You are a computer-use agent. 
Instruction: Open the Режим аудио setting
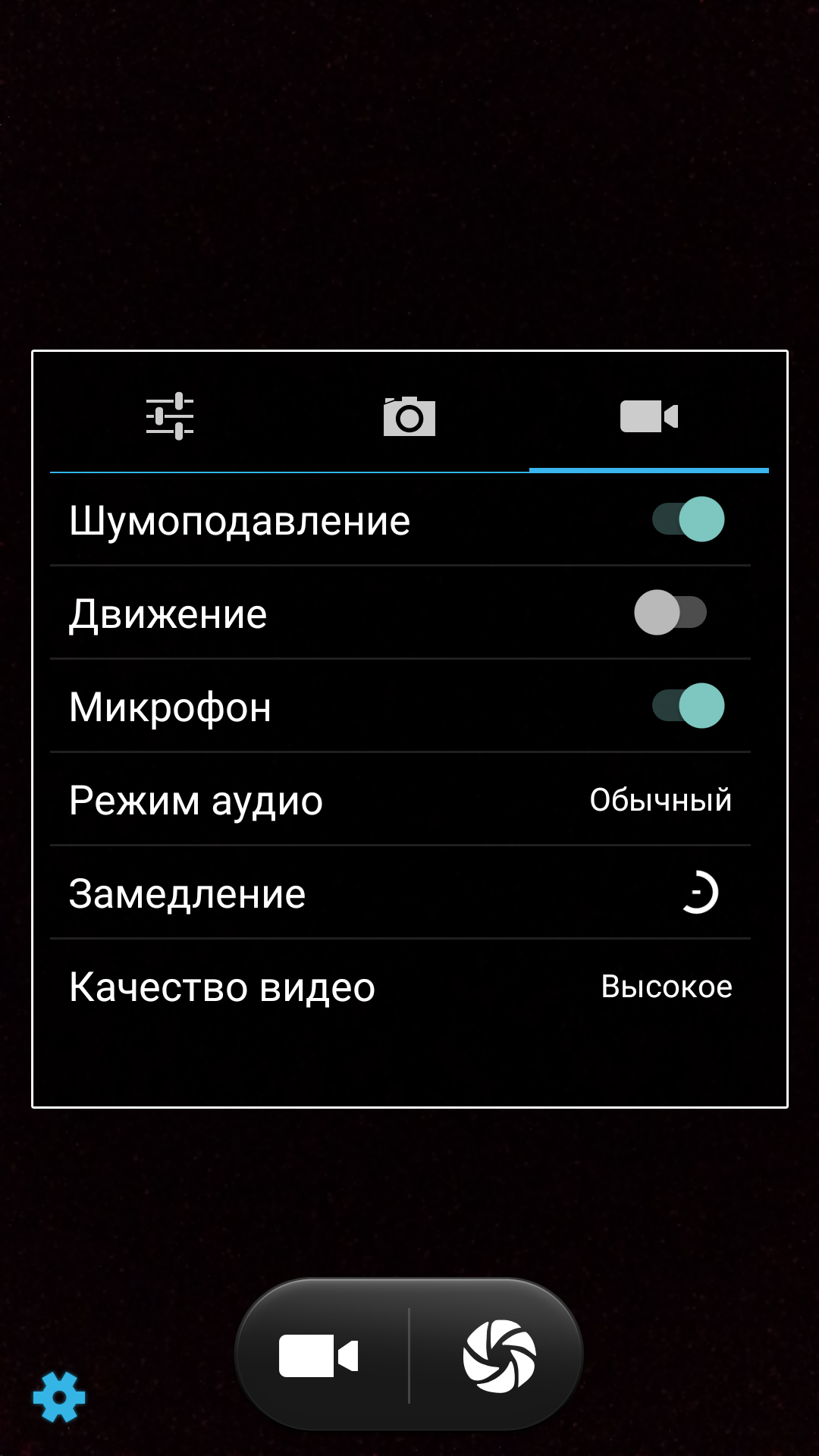click(400, 800)
